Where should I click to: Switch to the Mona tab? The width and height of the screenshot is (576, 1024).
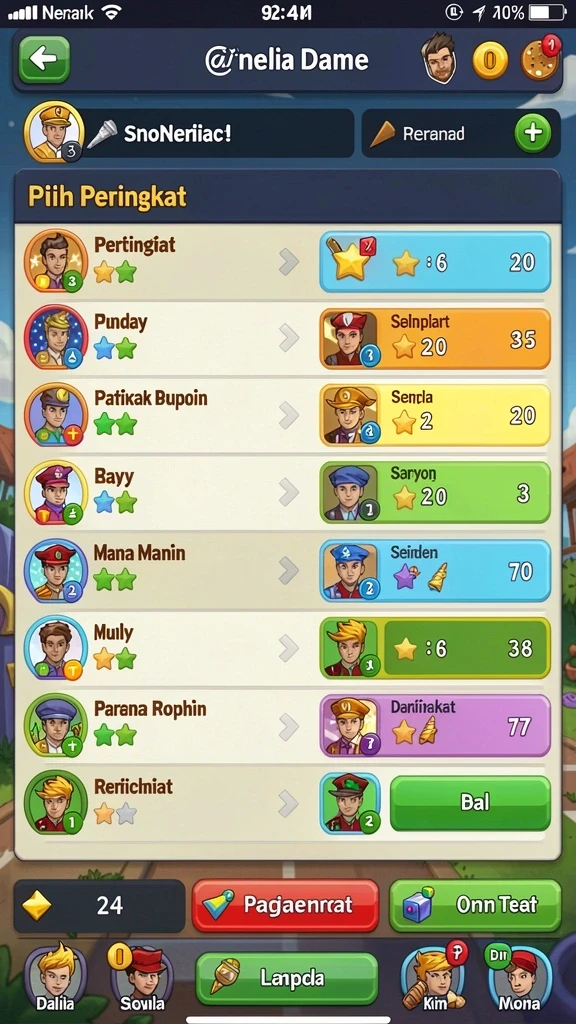pyautogui.click(x=519, y=978)
